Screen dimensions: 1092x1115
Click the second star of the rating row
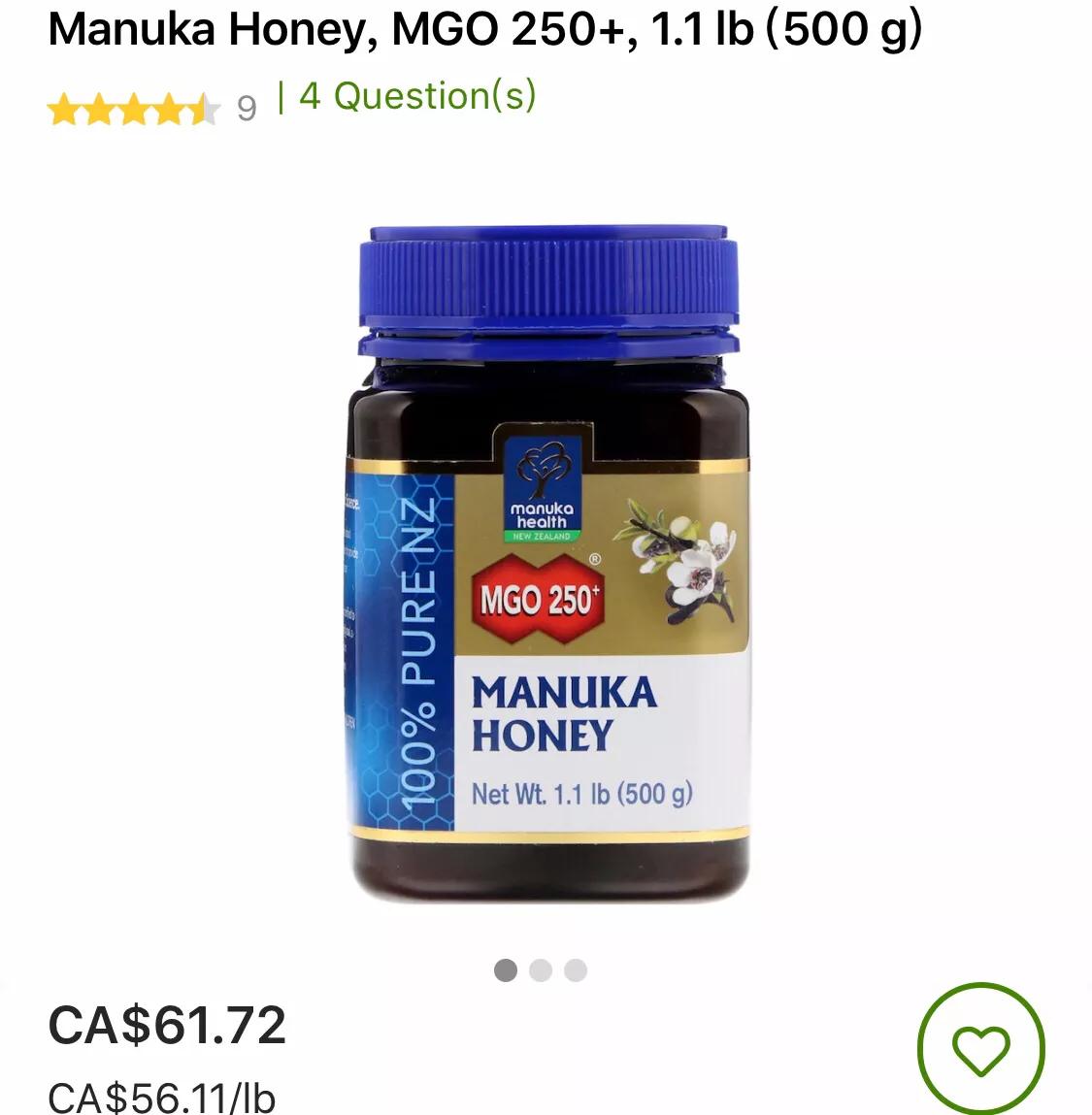coord(101,107)
